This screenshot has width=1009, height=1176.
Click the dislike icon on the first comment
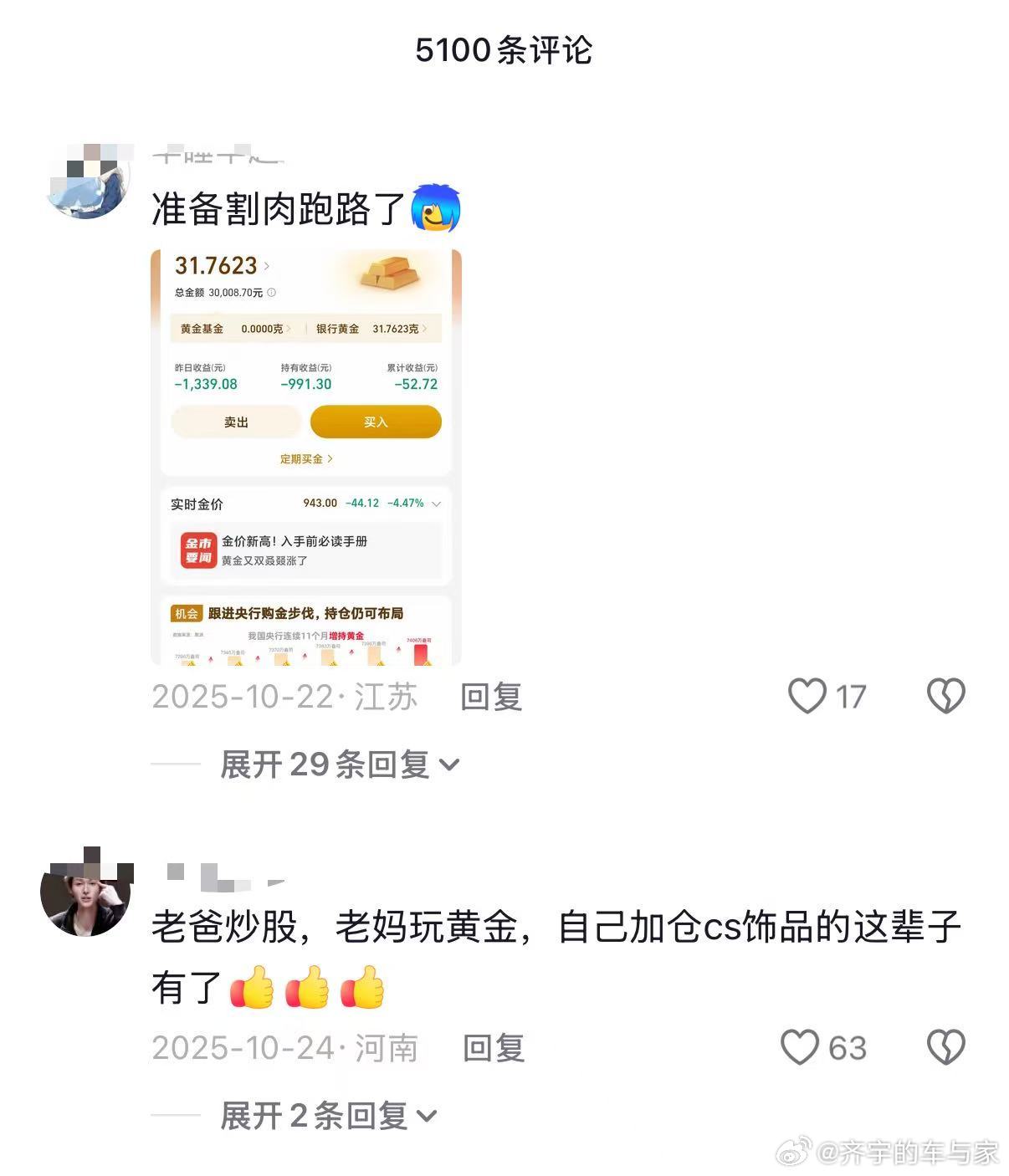(x=945, y=694)
